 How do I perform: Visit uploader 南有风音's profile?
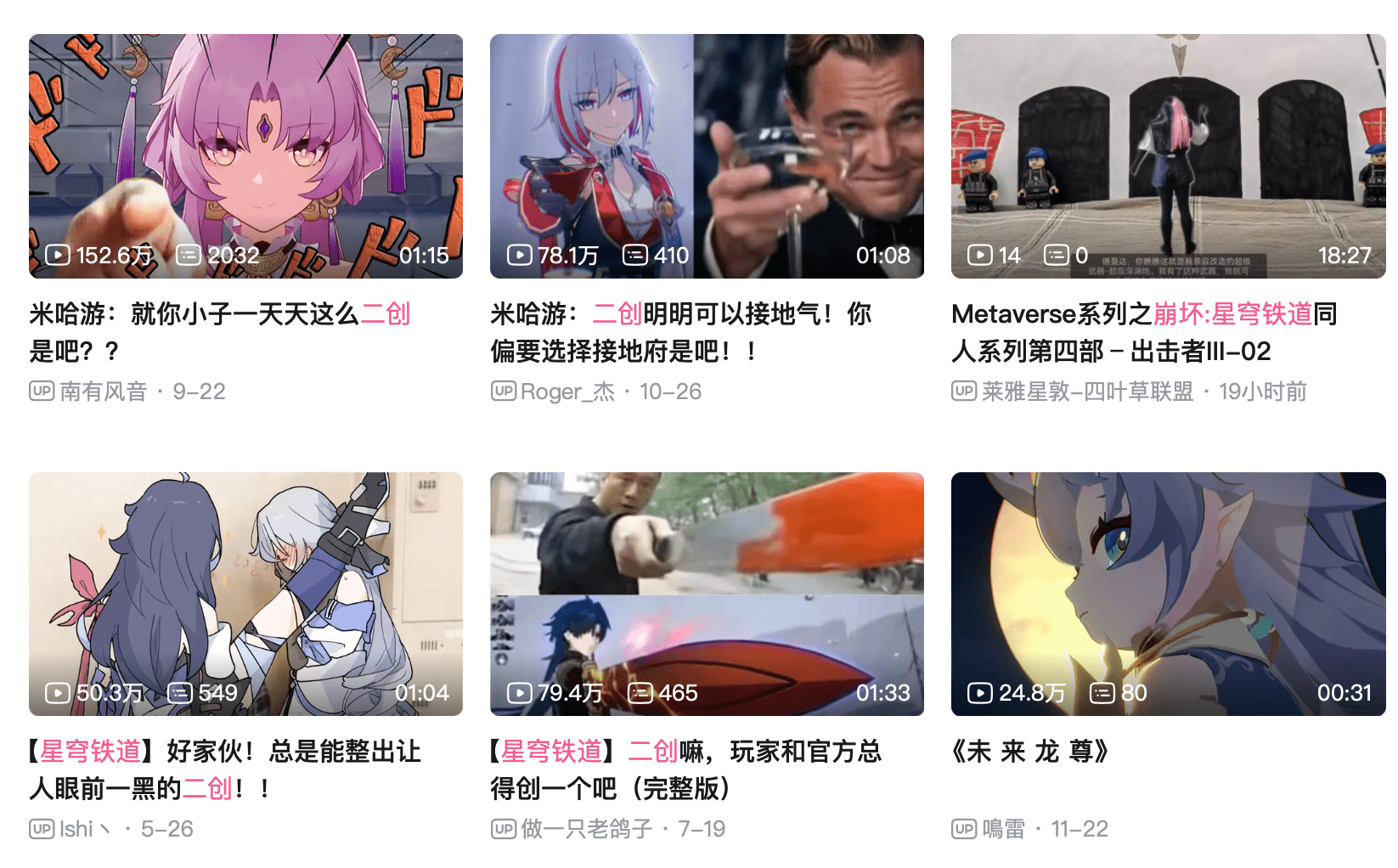103,392
